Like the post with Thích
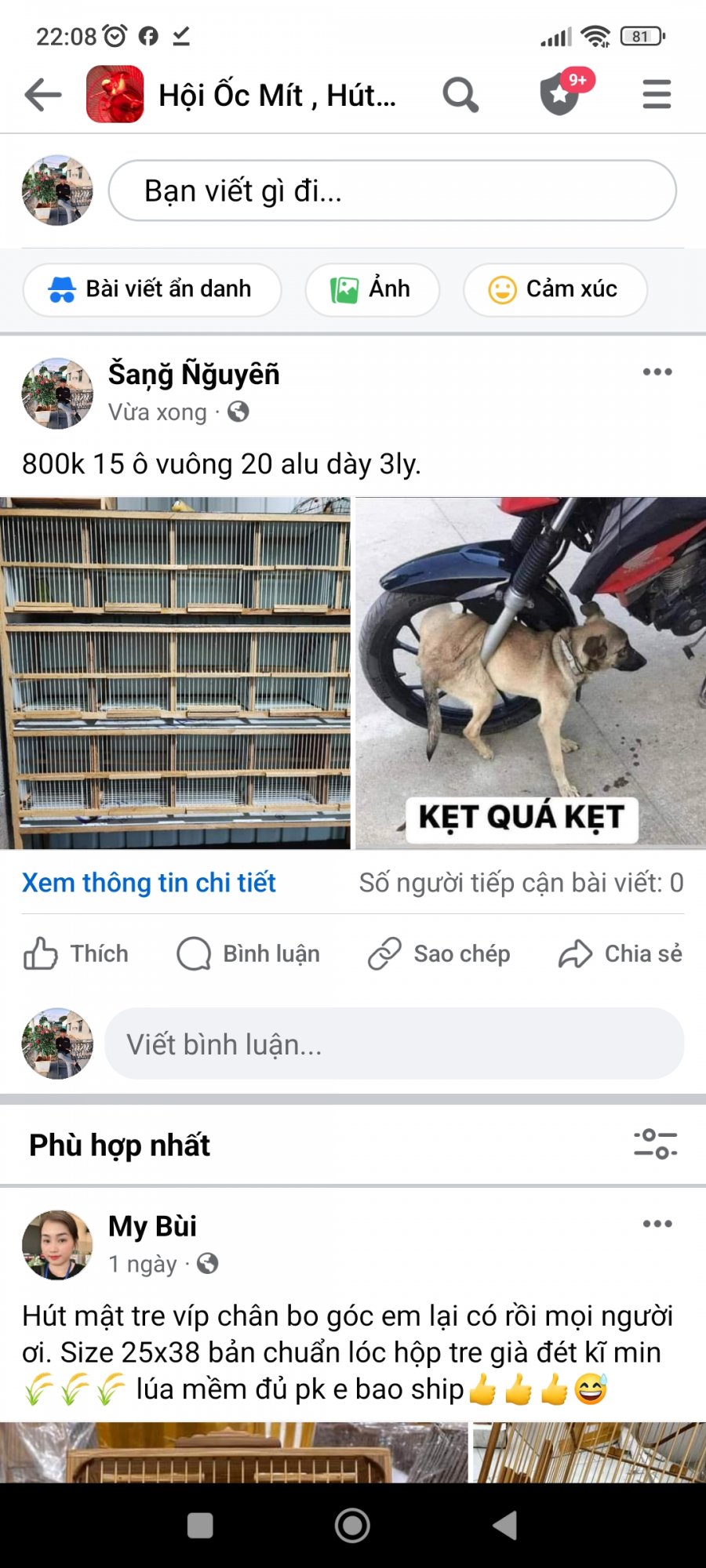 pyautogui.click(x=76, y=953)
